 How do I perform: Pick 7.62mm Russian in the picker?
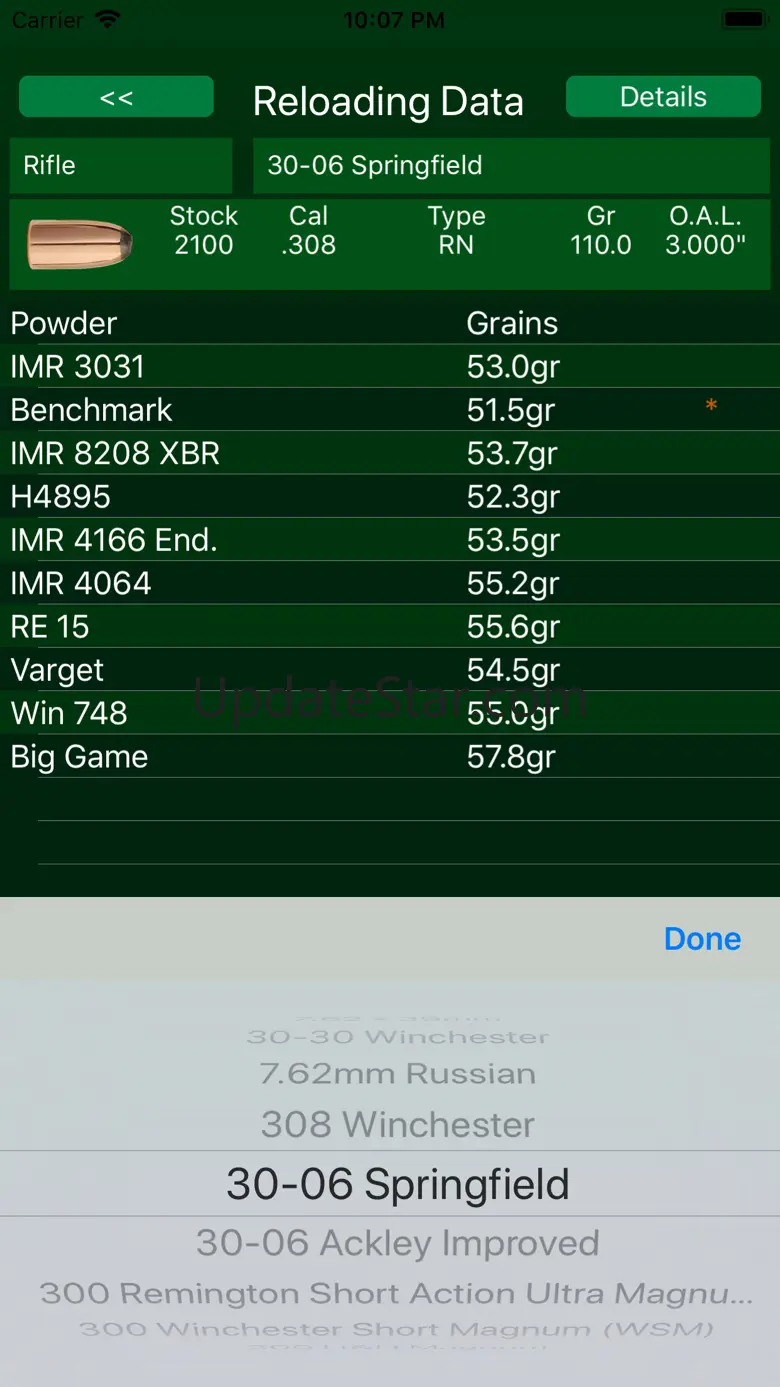click(398, 1074)
